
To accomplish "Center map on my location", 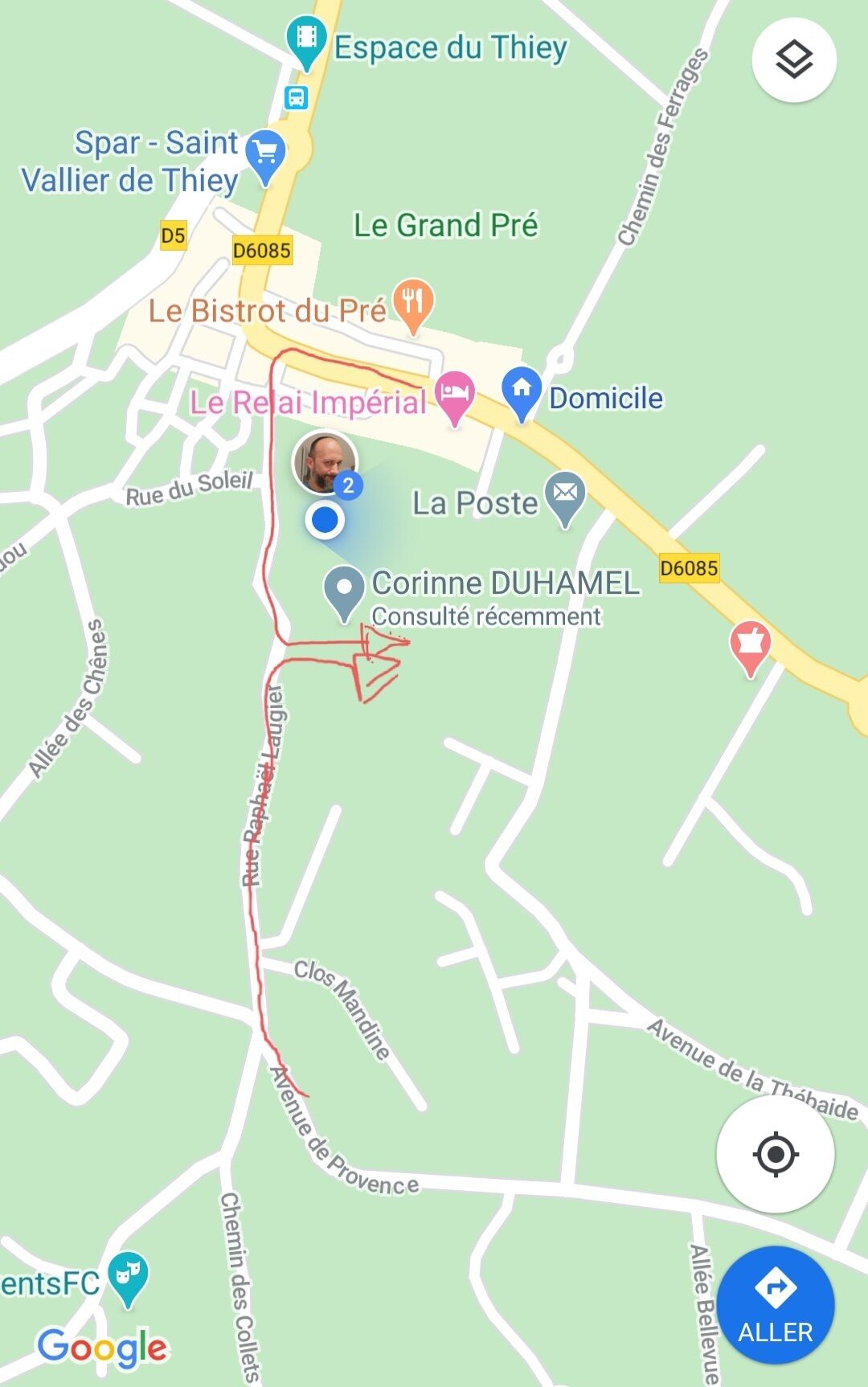I will pyautogui.click(x=775, y=1155).
